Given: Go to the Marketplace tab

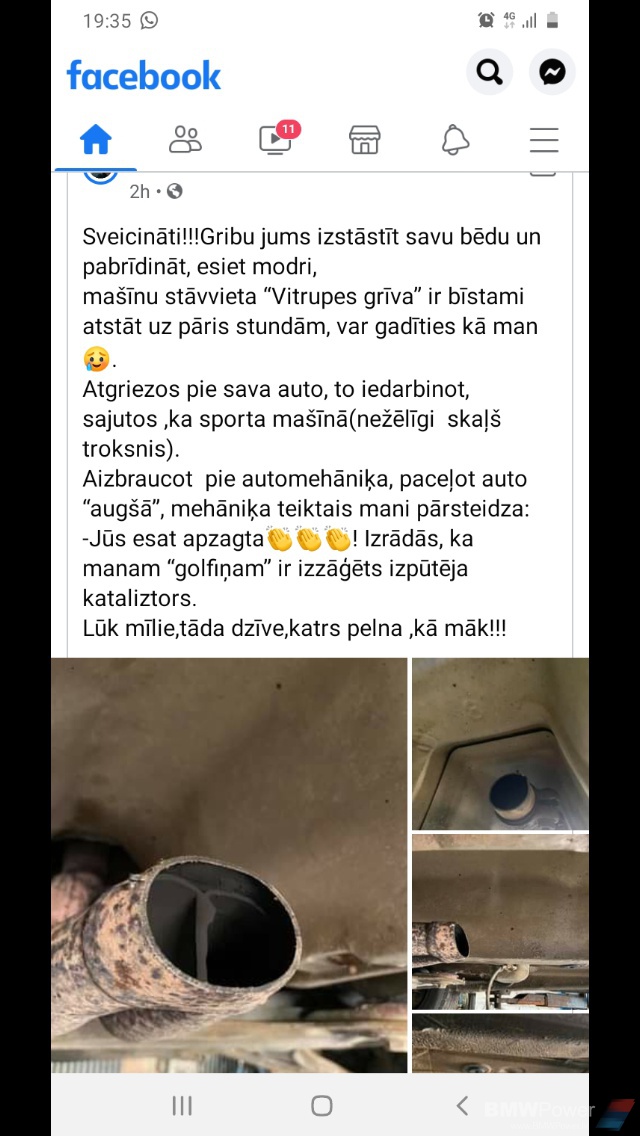Looking at the screenshot, I should (x=365, y=140).
